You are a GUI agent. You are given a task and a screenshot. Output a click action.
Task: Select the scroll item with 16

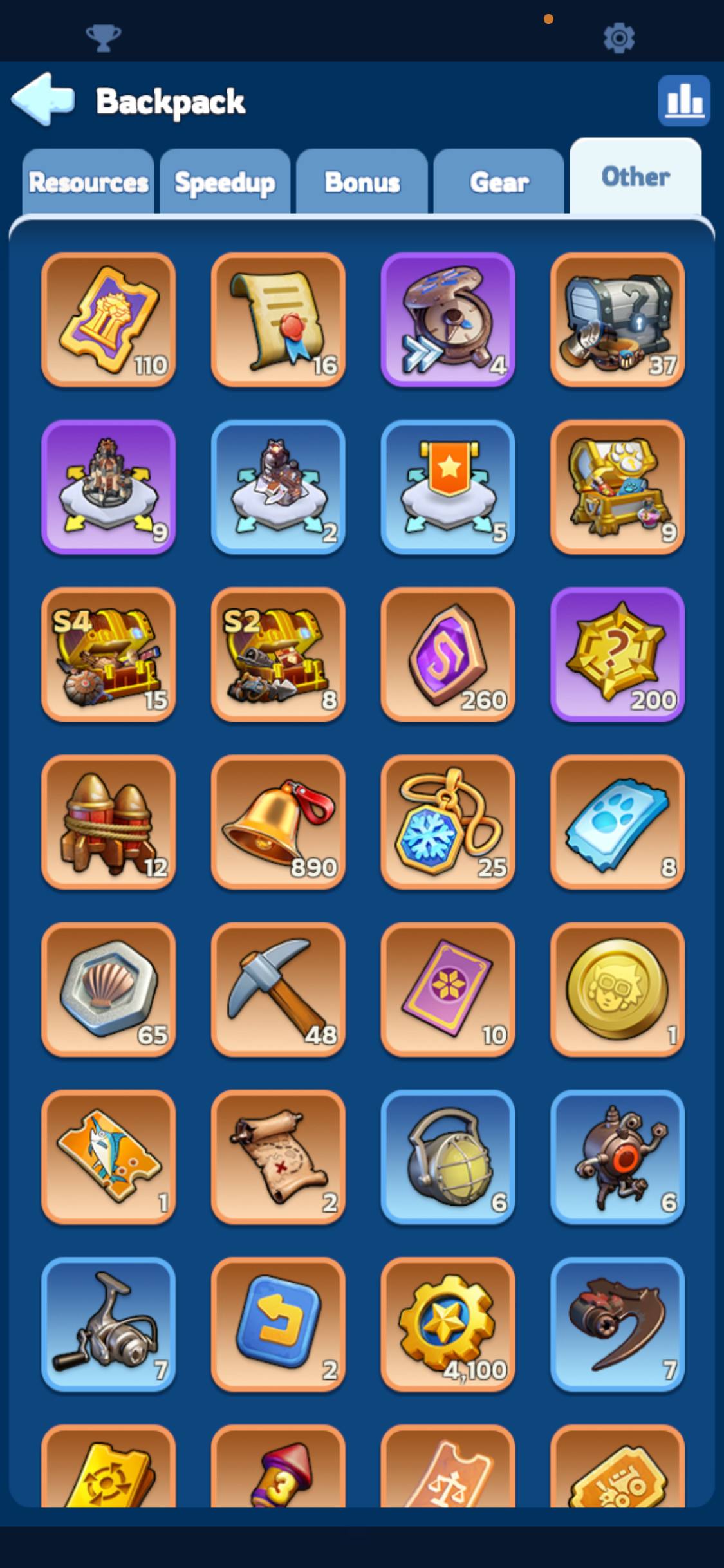coord(278,320)
